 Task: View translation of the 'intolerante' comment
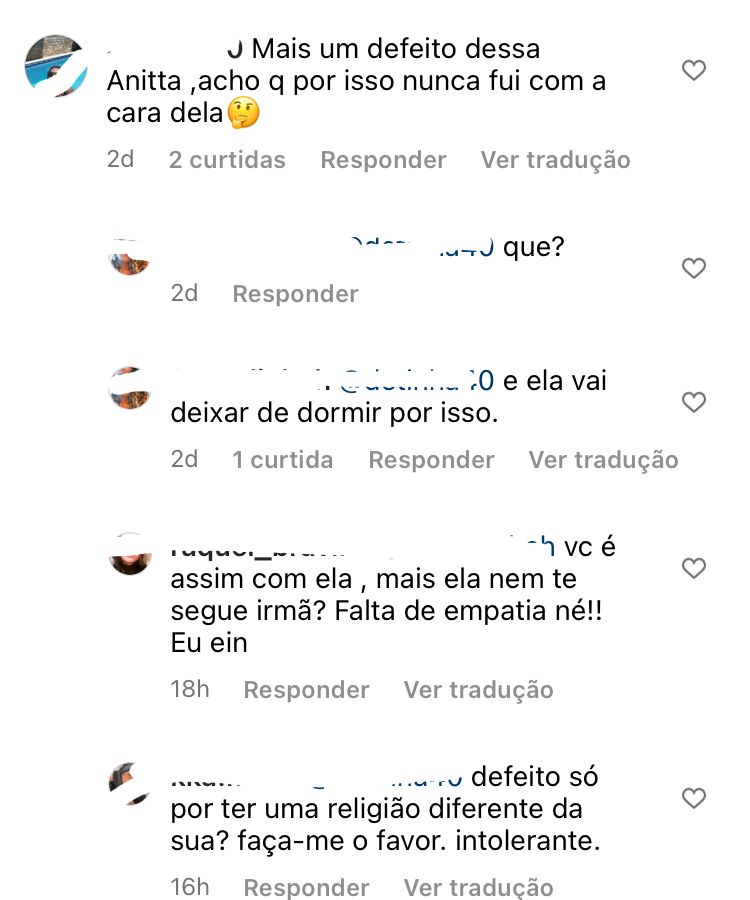(478, 887)
